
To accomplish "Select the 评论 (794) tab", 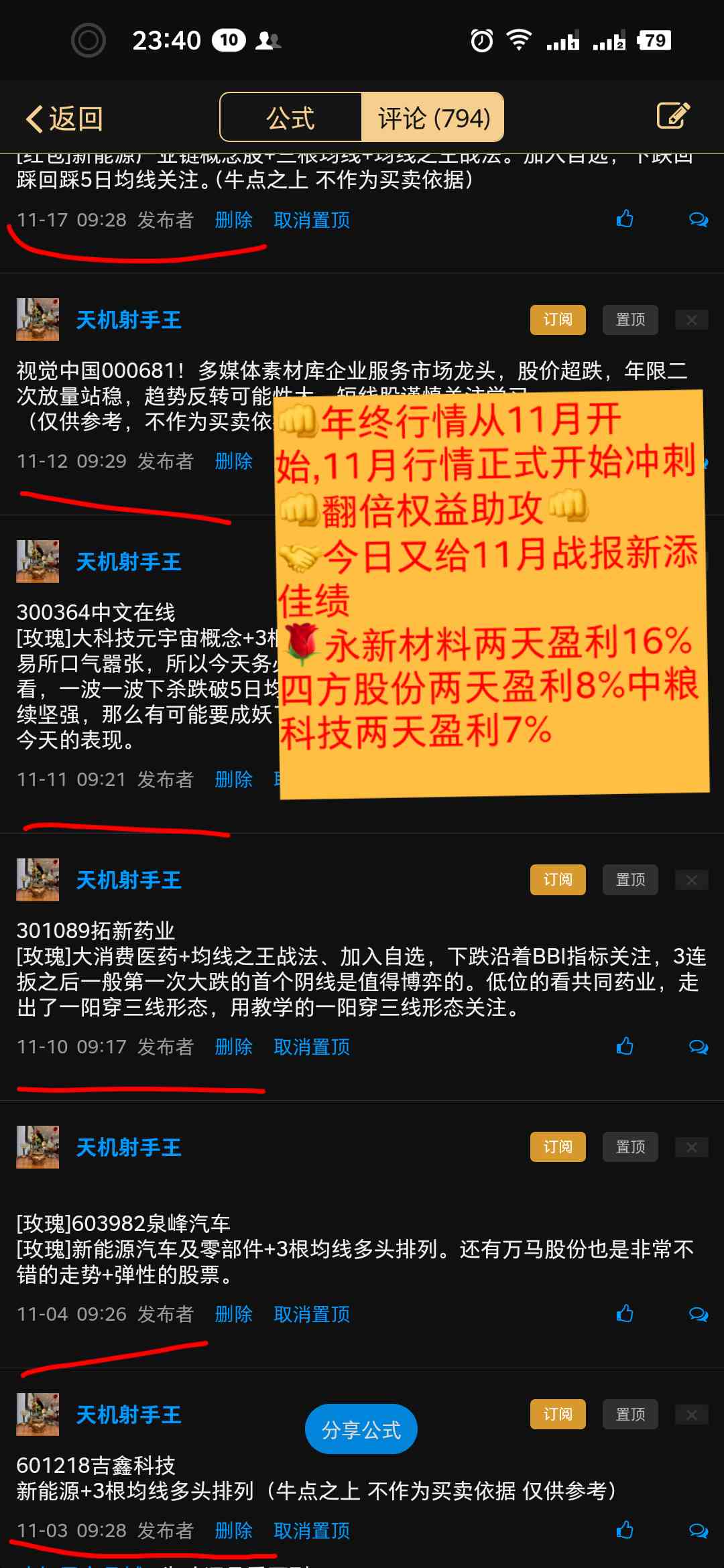I will coord(434,118).
